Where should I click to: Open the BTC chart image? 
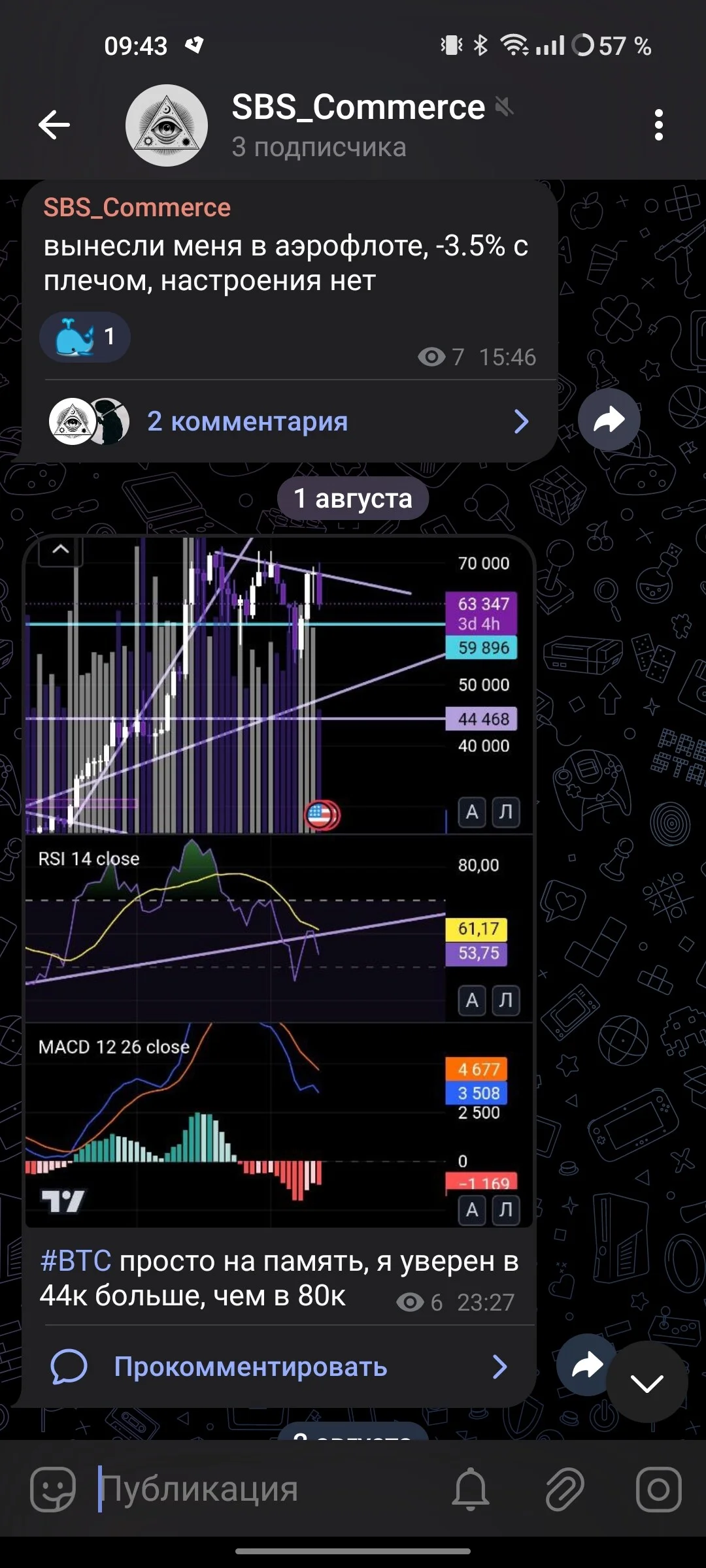tap(279, 881)
